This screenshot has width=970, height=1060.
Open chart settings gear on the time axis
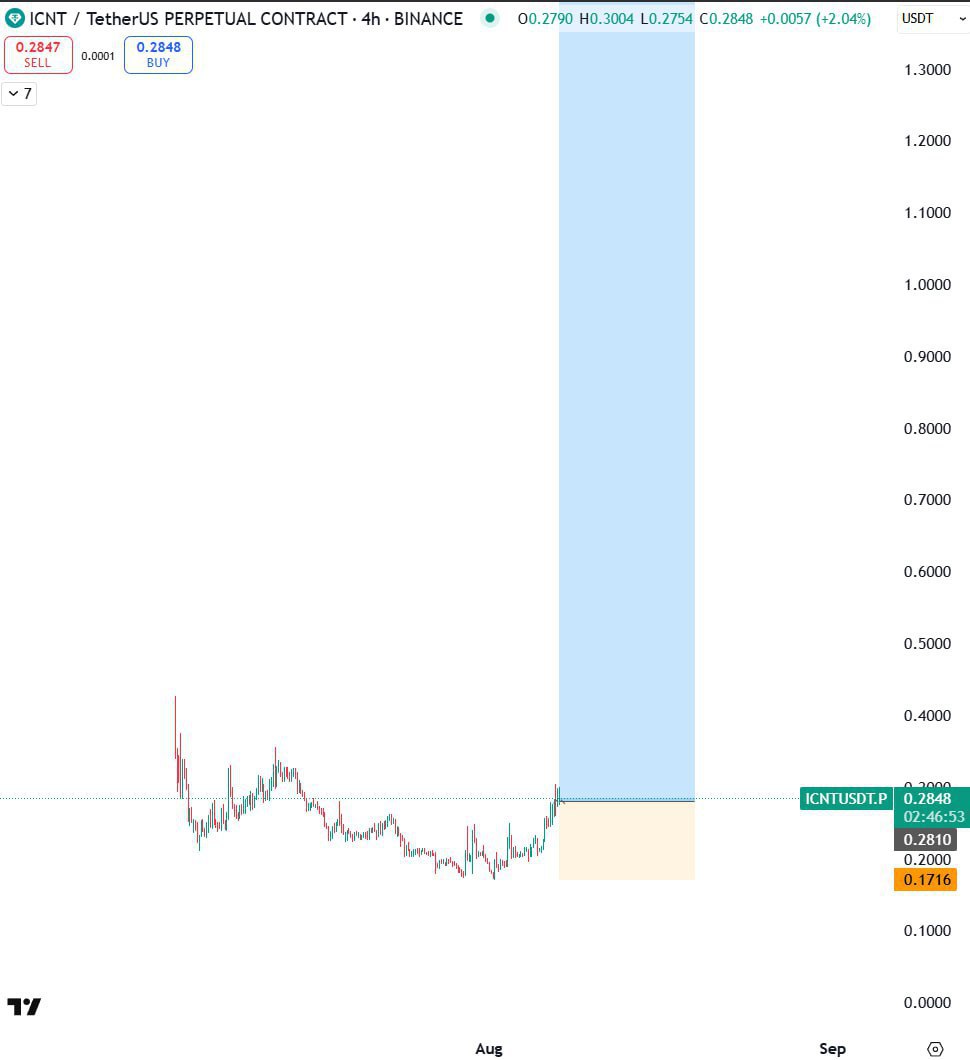935,1049
